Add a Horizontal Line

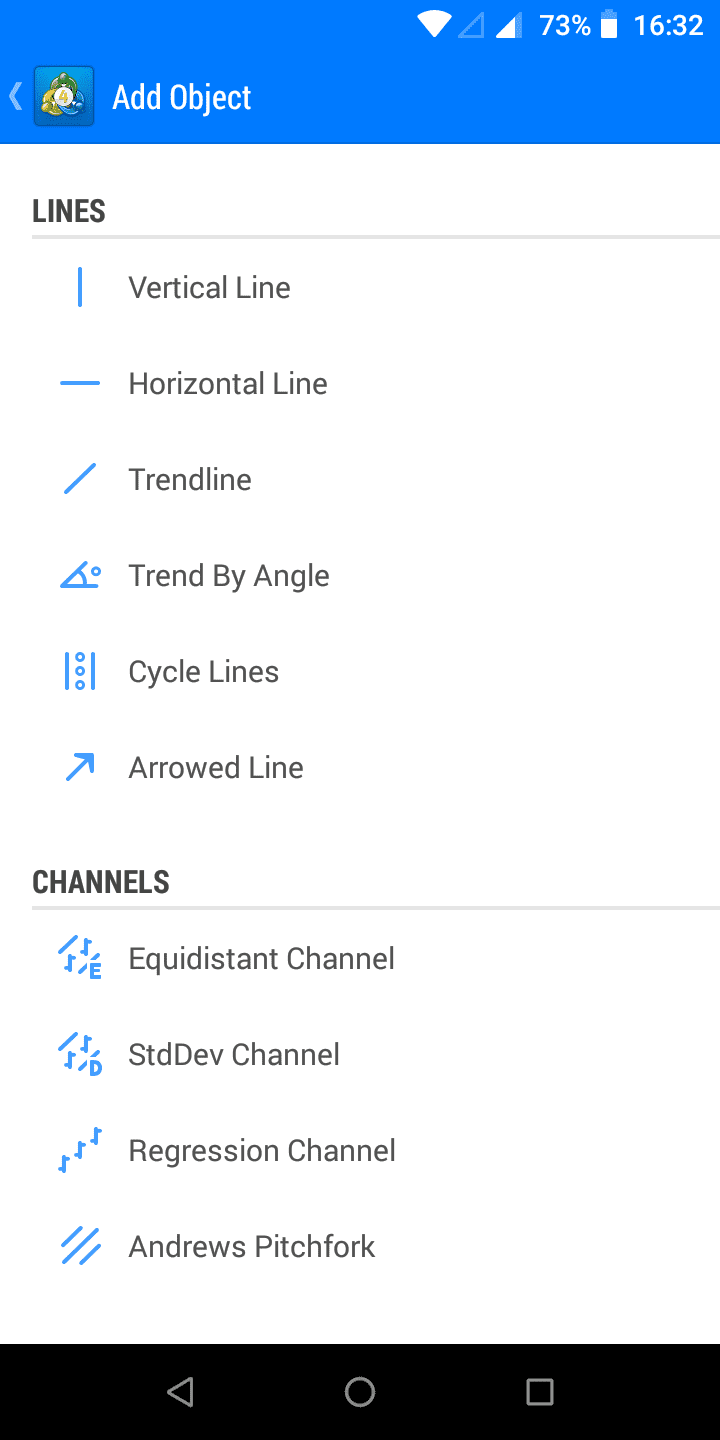point(227,384)
